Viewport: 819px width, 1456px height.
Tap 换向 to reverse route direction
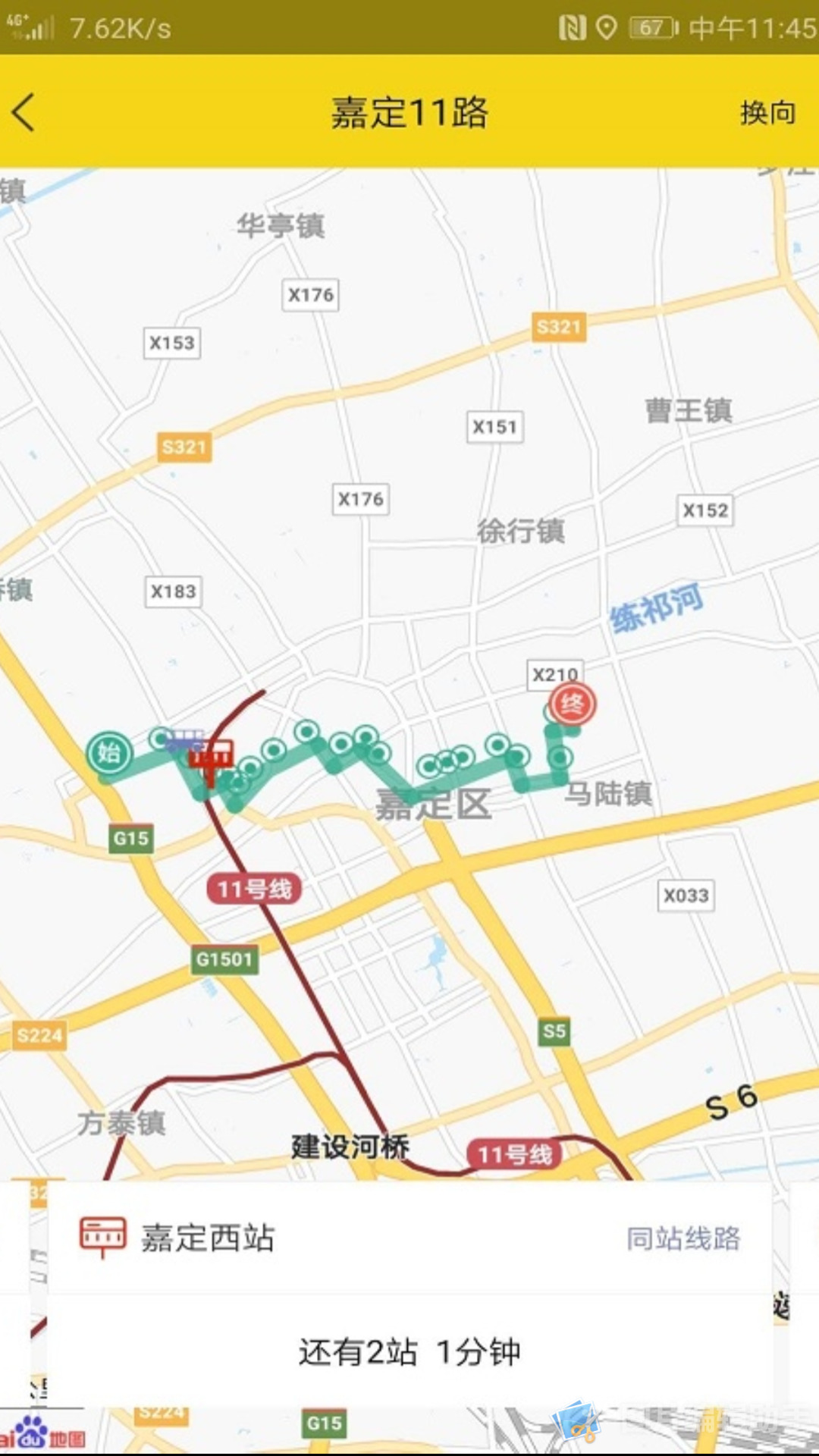(767, 112)
